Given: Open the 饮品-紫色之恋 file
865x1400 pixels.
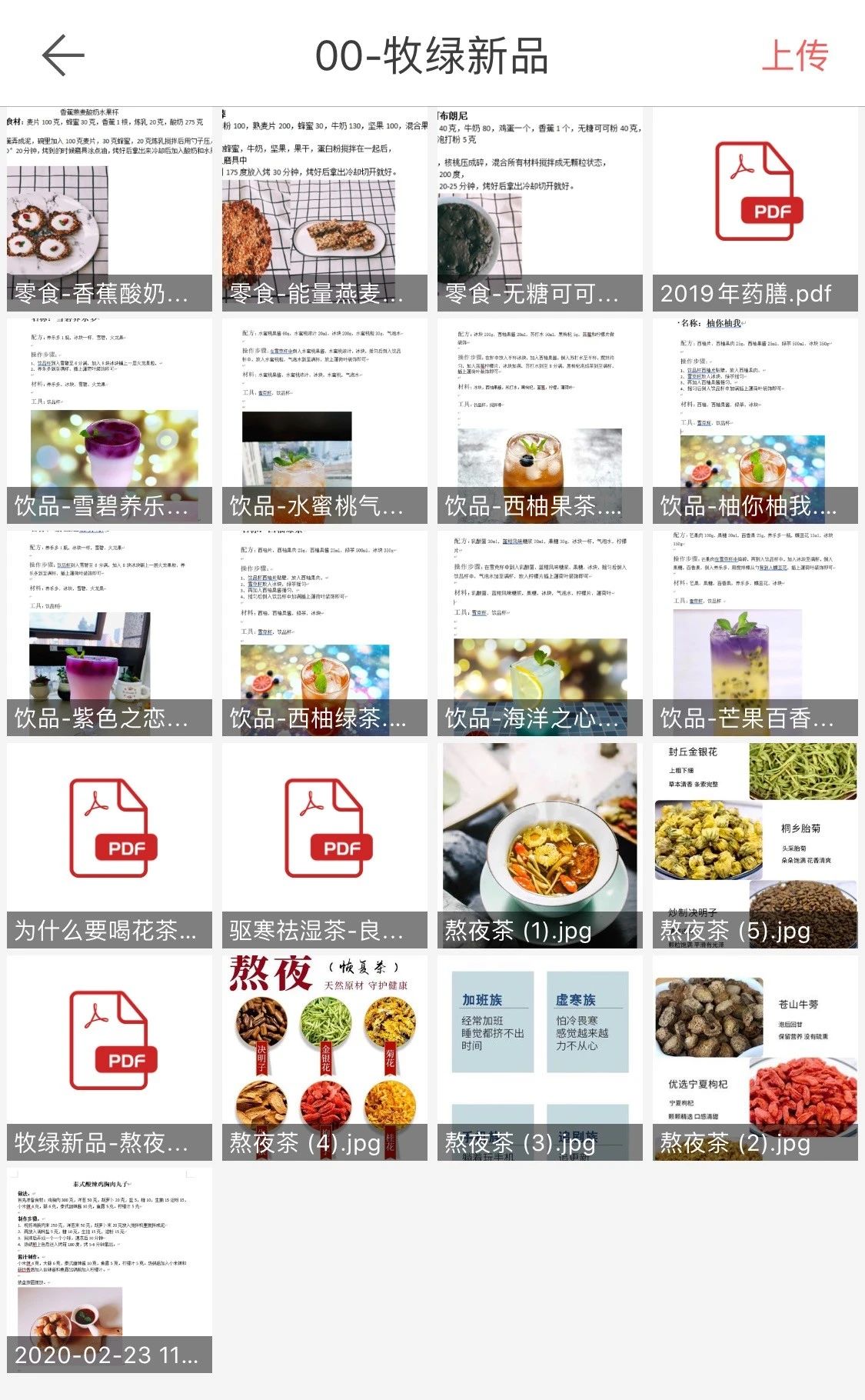Looking at the screenshot, I should click(109, 634).
